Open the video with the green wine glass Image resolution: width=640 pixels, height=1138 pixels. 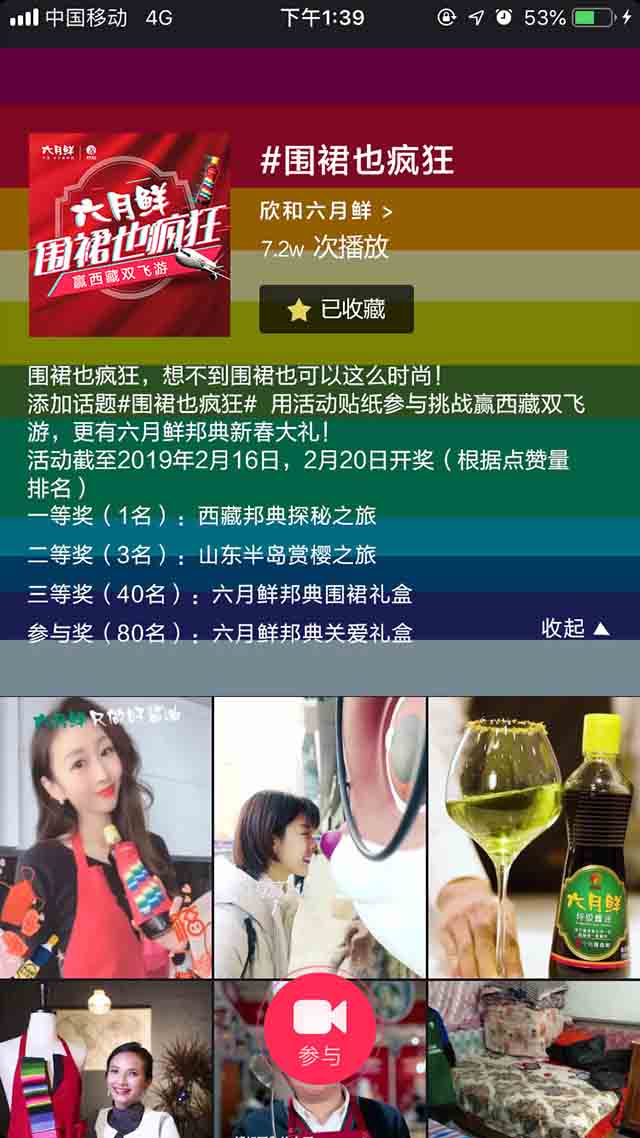coord(534,837)
